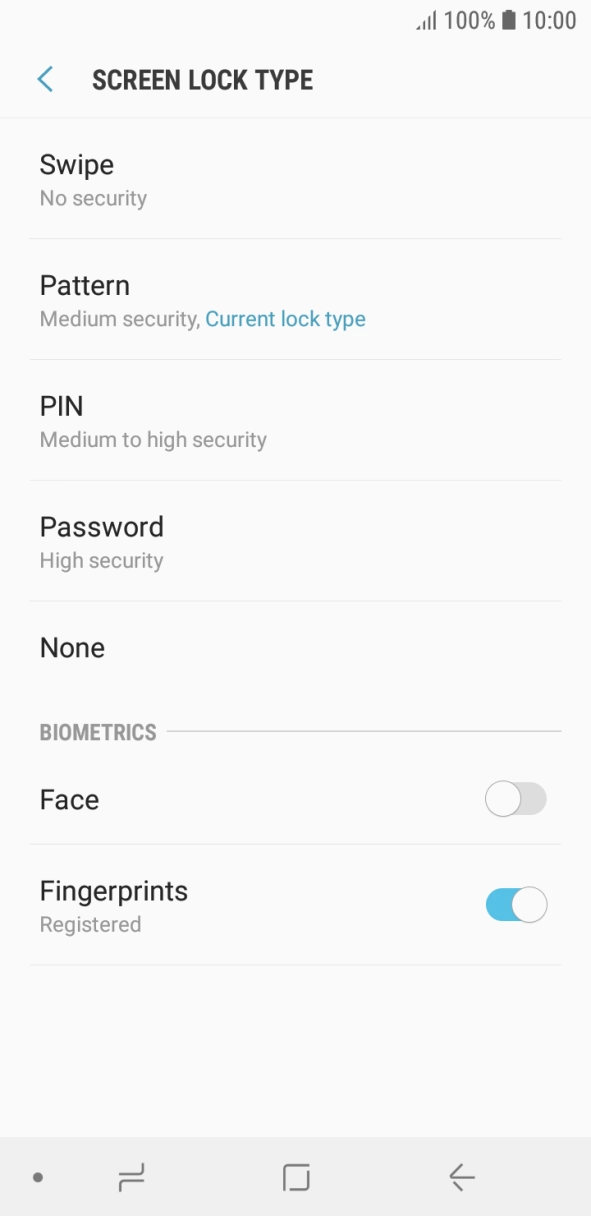Choose Pattern as lock type
Viewport: 591px width, 1216px height.
[x=295, y=300]
